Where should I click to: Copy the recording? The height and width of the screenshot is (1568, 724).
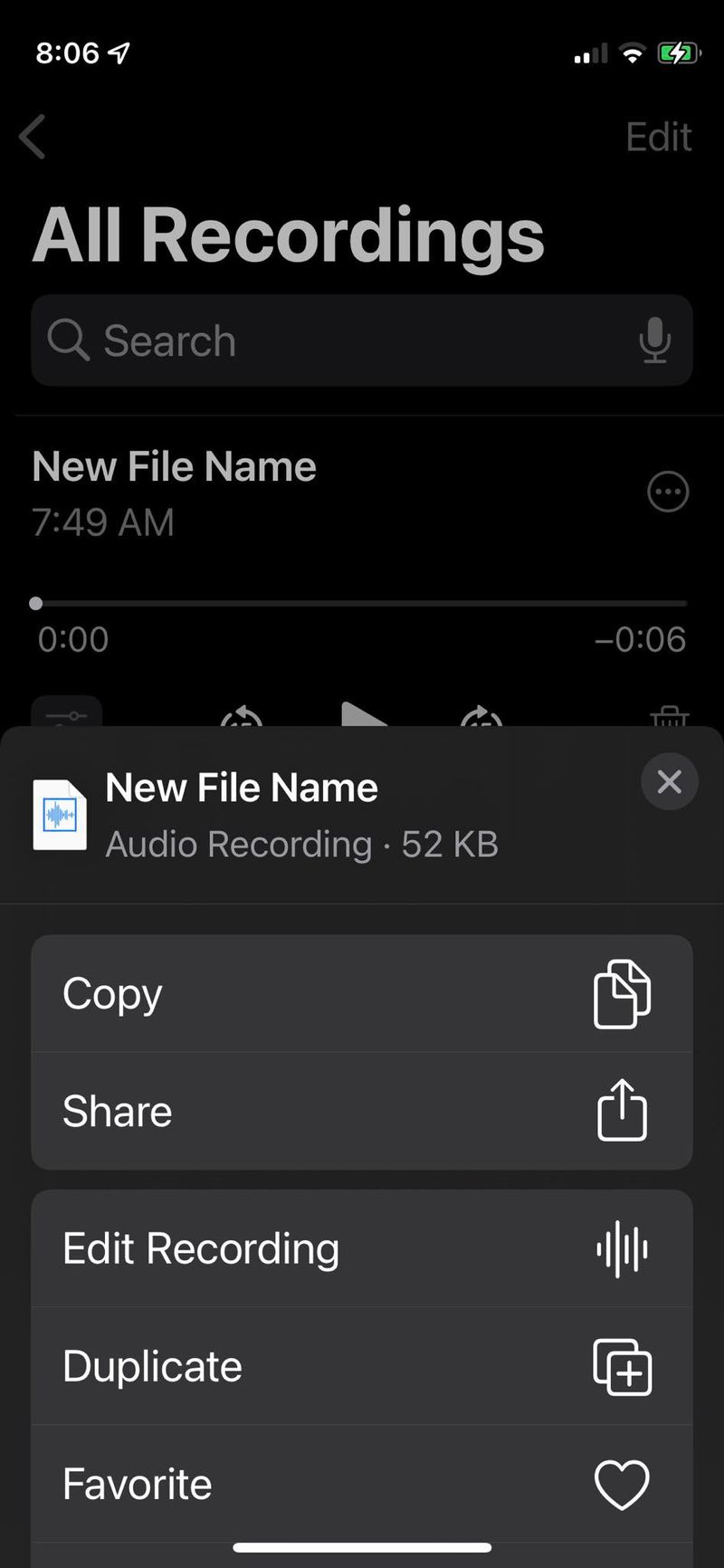pos(362,993)
